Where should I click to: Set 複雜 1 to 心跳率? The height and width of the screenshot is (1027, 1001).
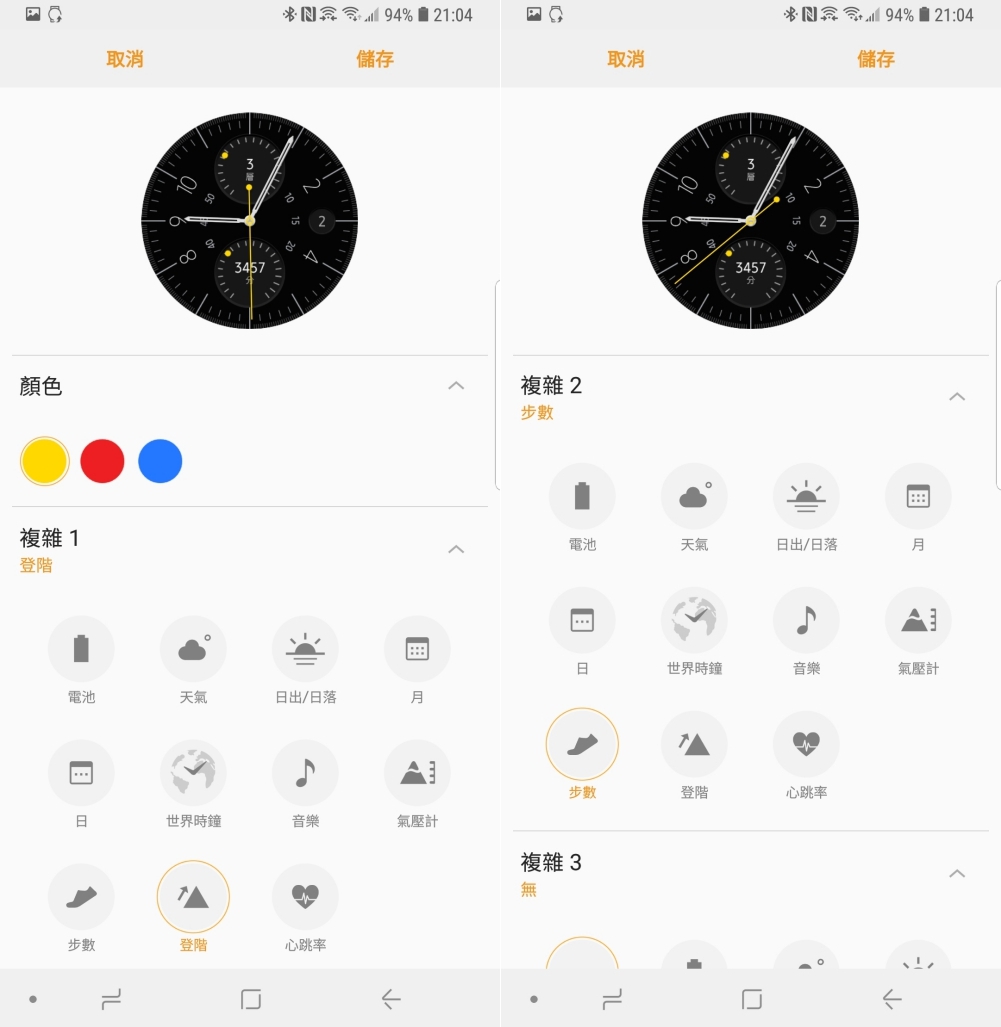tap(305, 897)
